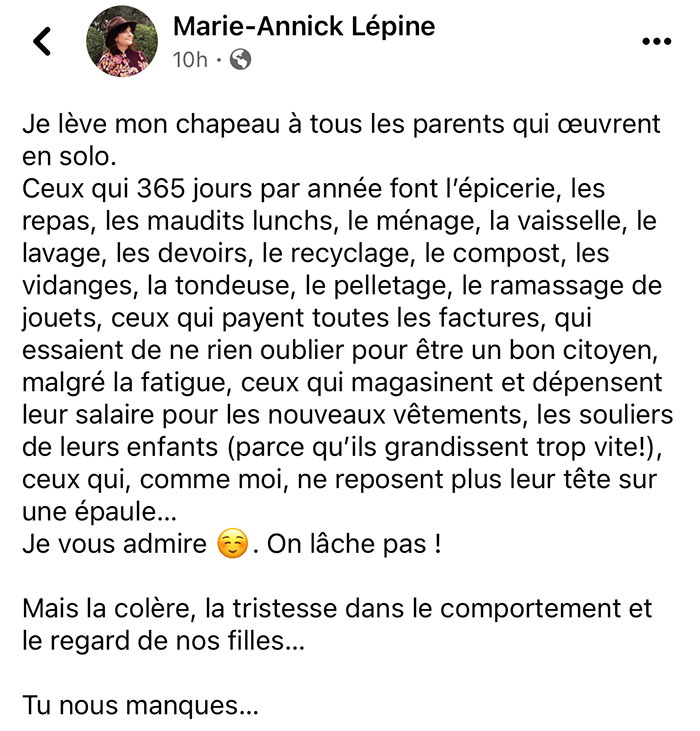
Task: Tap the public audience globe icon
Action: point(240,60)
